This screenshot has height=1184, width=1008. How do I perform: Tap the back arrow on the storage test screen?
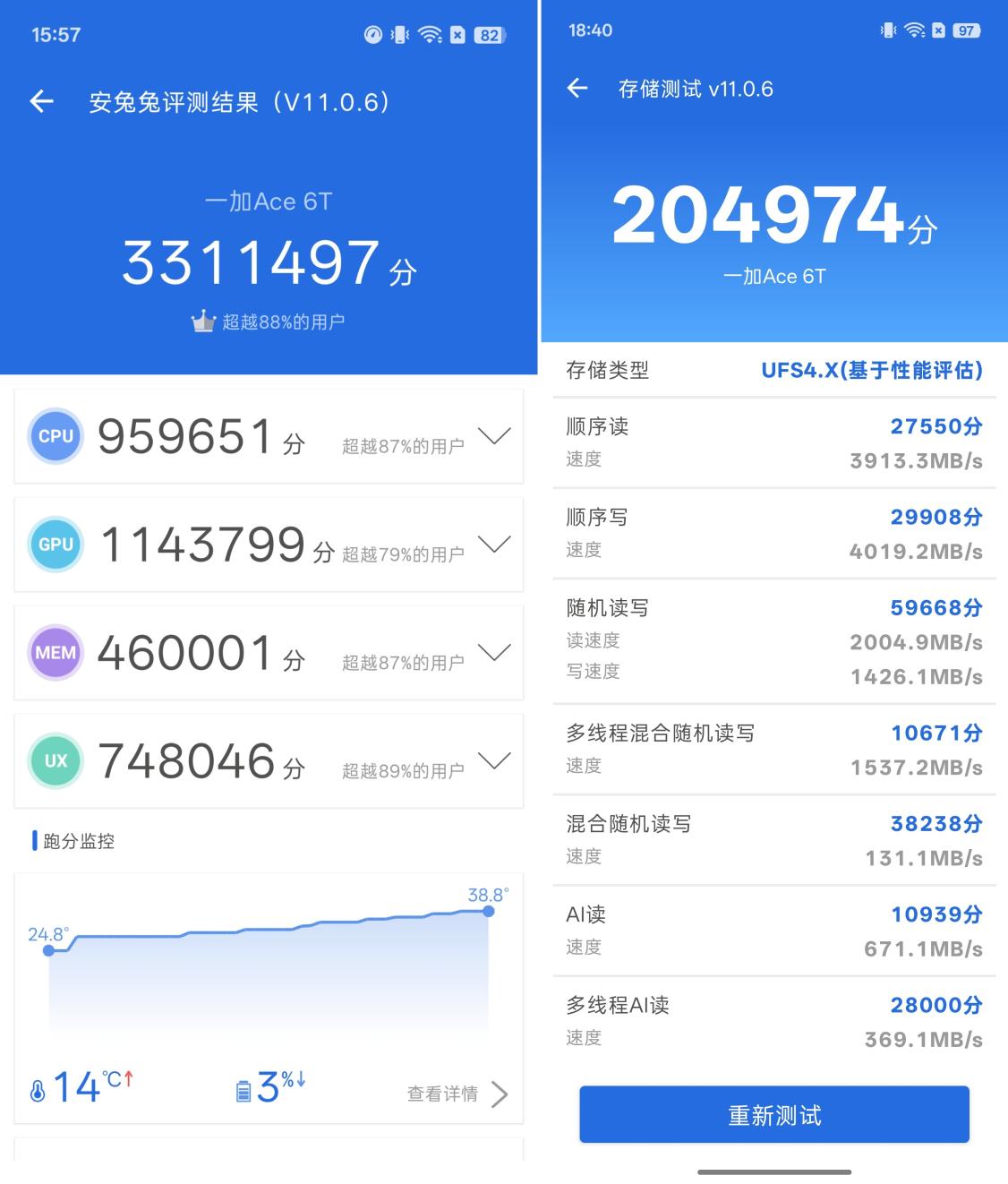pos(577,88)
